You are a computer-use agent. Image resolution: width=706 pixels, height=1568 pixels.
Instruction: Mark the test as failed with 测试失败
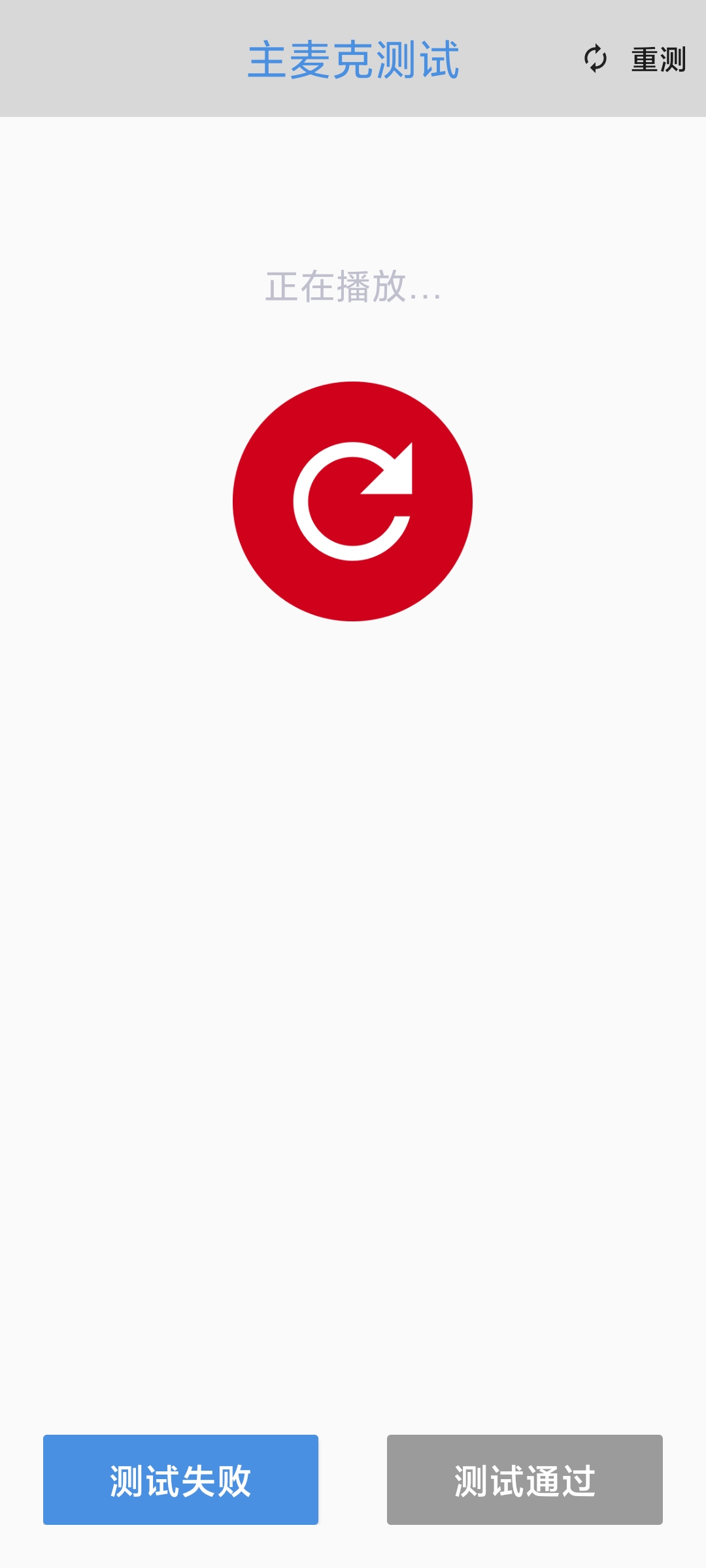tap(180, 1480)
